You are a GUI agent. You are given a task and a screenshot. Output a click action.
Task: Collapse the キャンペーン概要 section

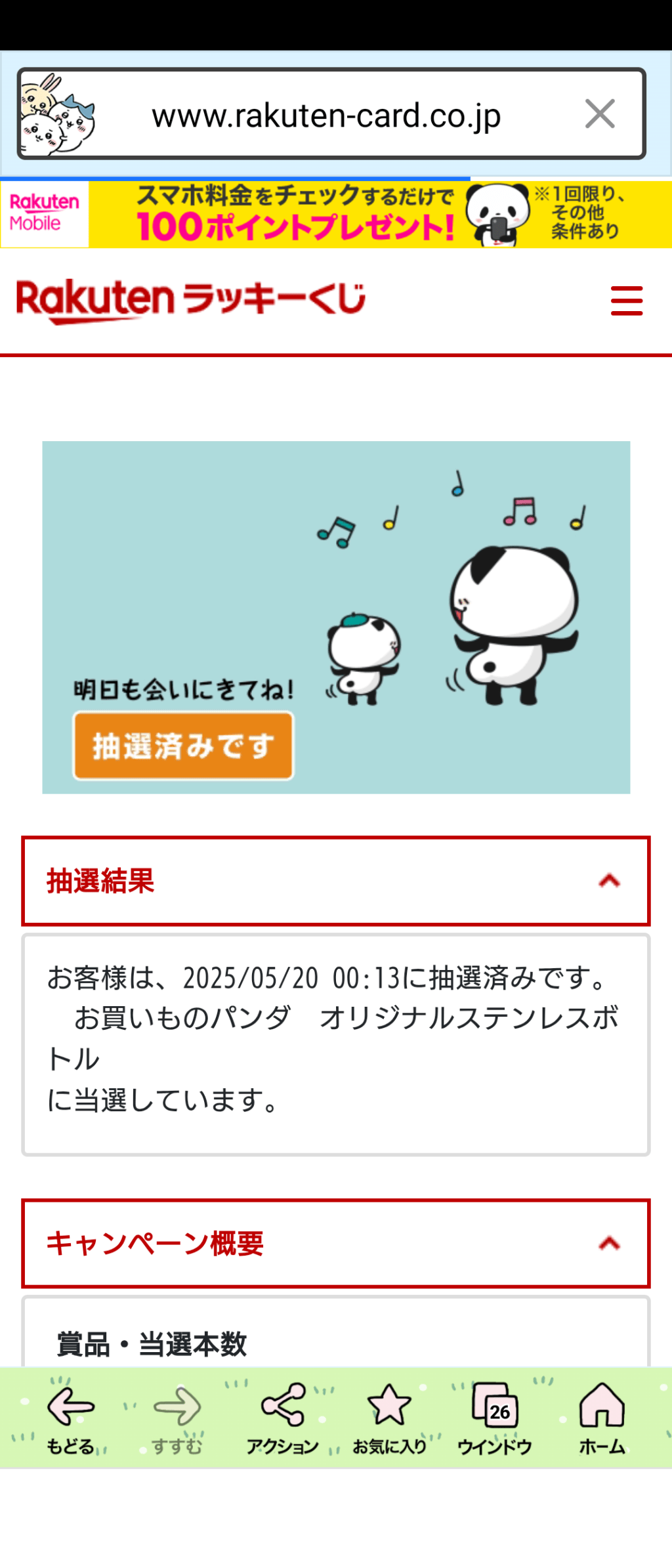pos(609,1244)
